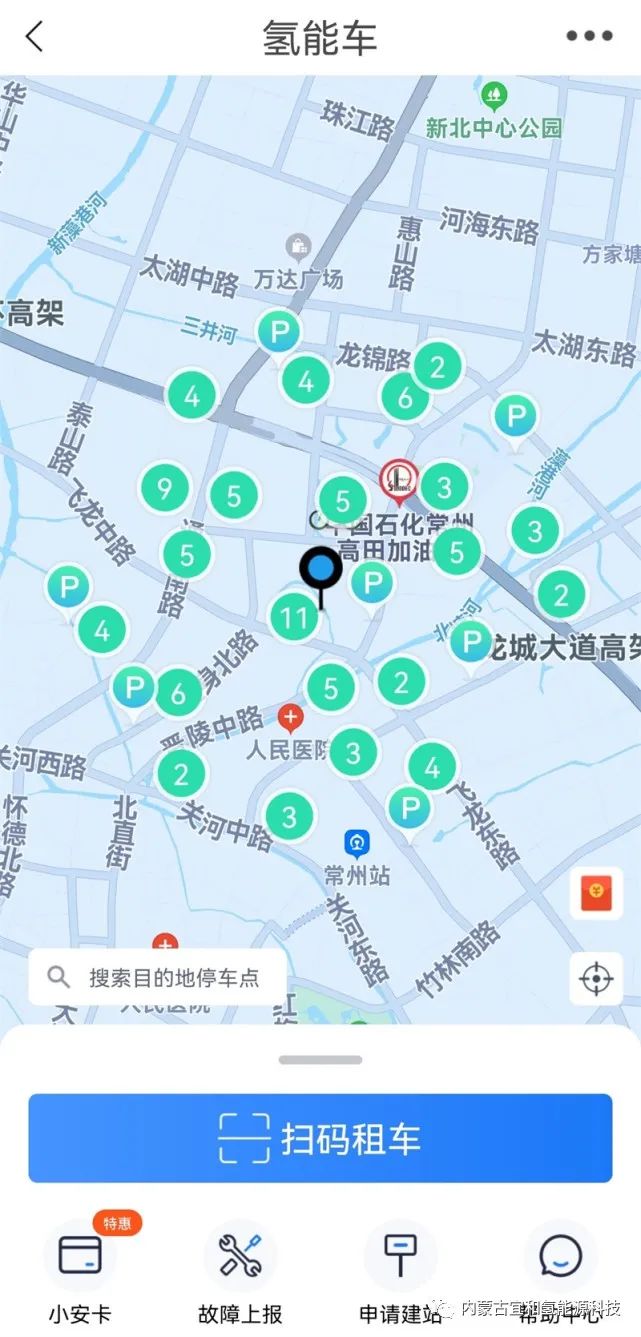This screenshot has height=1337, width=641.
Task: Select the map cluster marker showing 11
Action: pos(295,618)
